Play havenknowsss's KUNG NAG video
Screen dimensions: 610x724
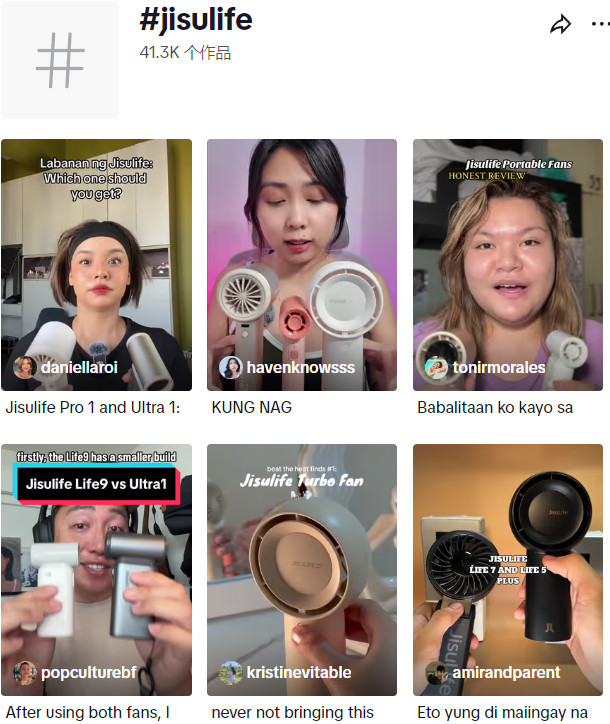(302, 264)
